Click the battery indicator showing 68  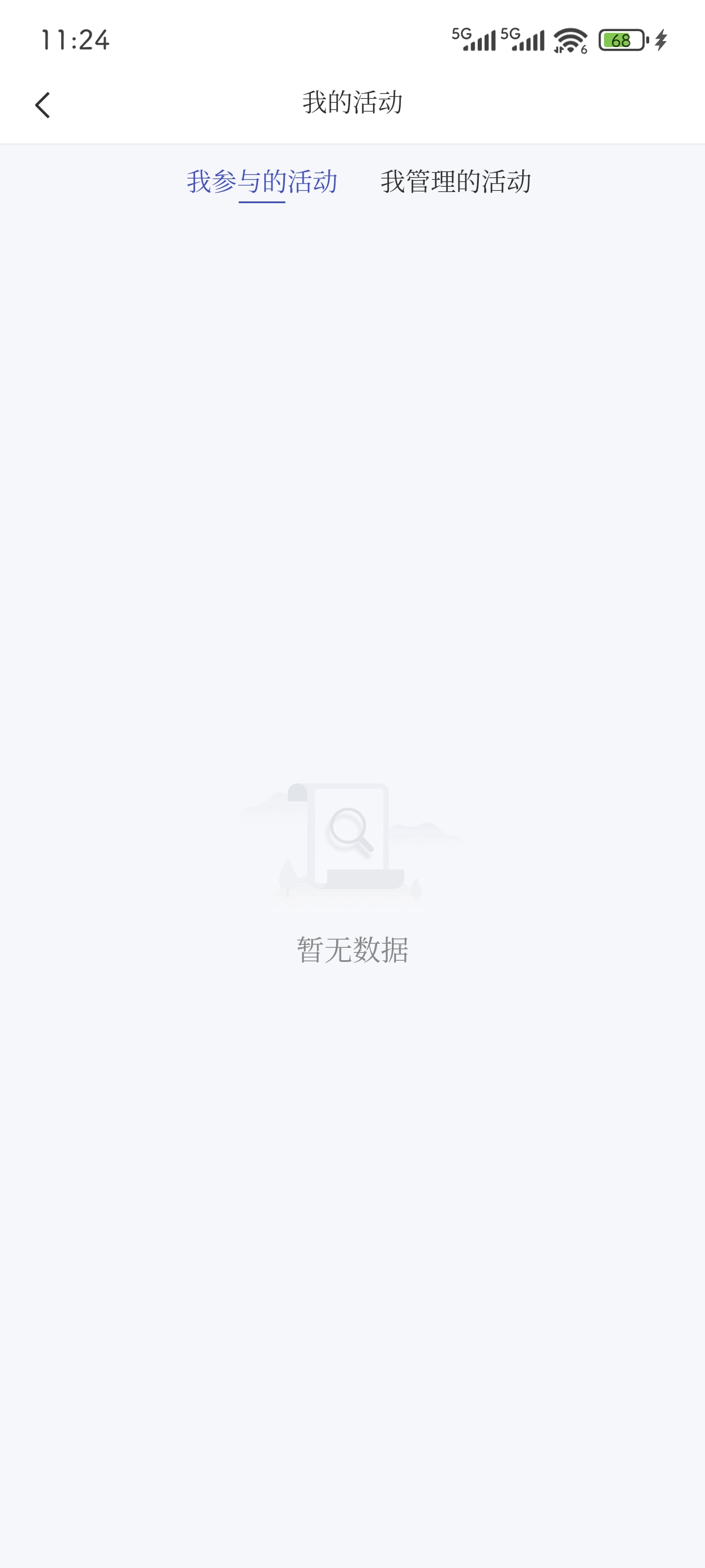[621, 40]
